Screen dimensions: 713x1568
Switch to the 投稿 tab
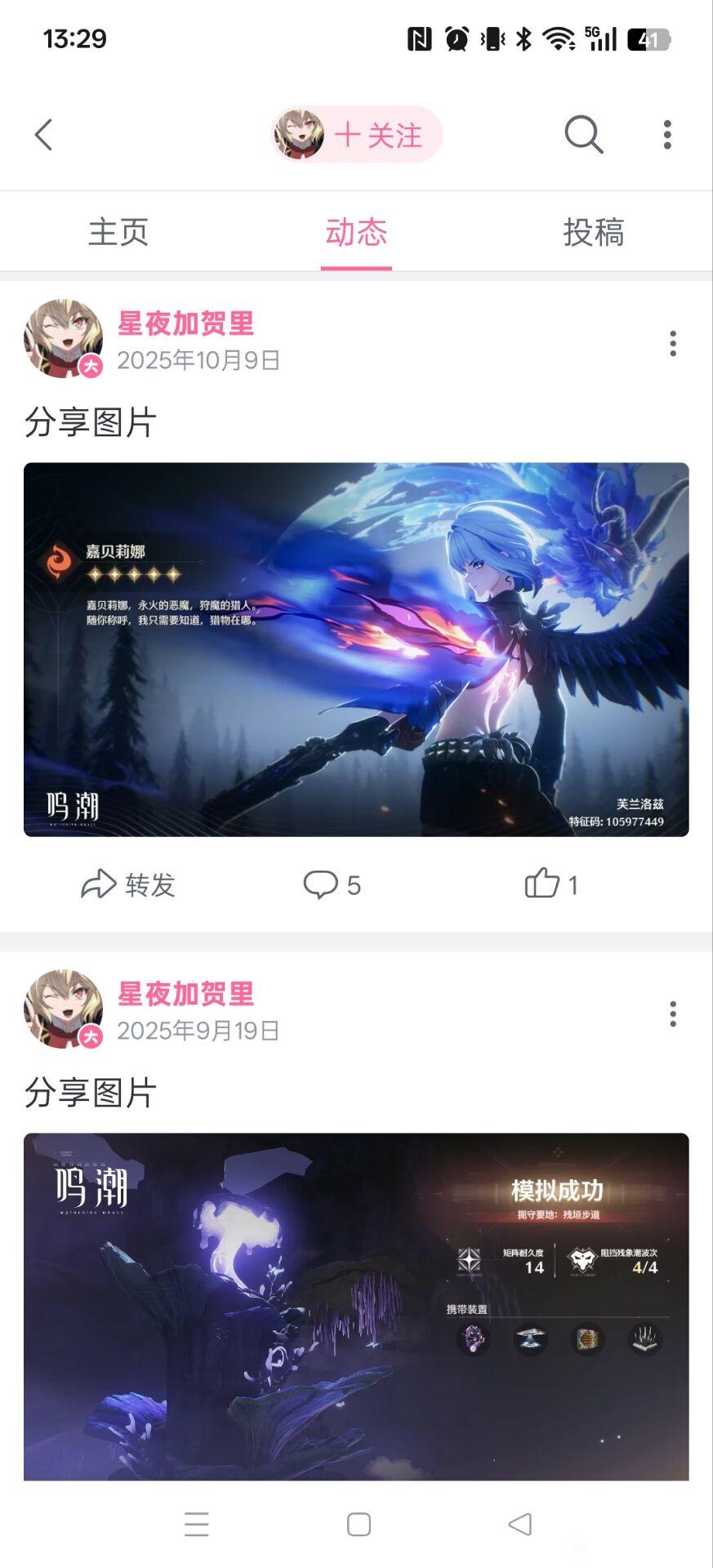(x=594, y=232)
